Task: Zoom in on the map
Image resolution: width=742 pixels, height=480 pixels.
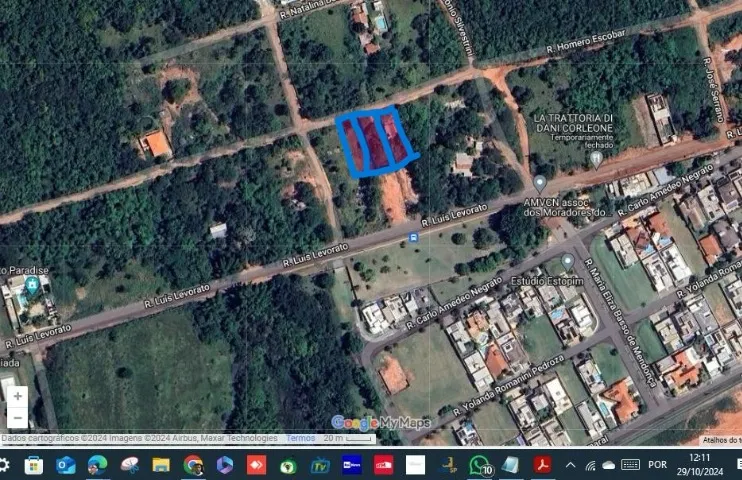Action: pyautogui.click(x=18, y=396)
